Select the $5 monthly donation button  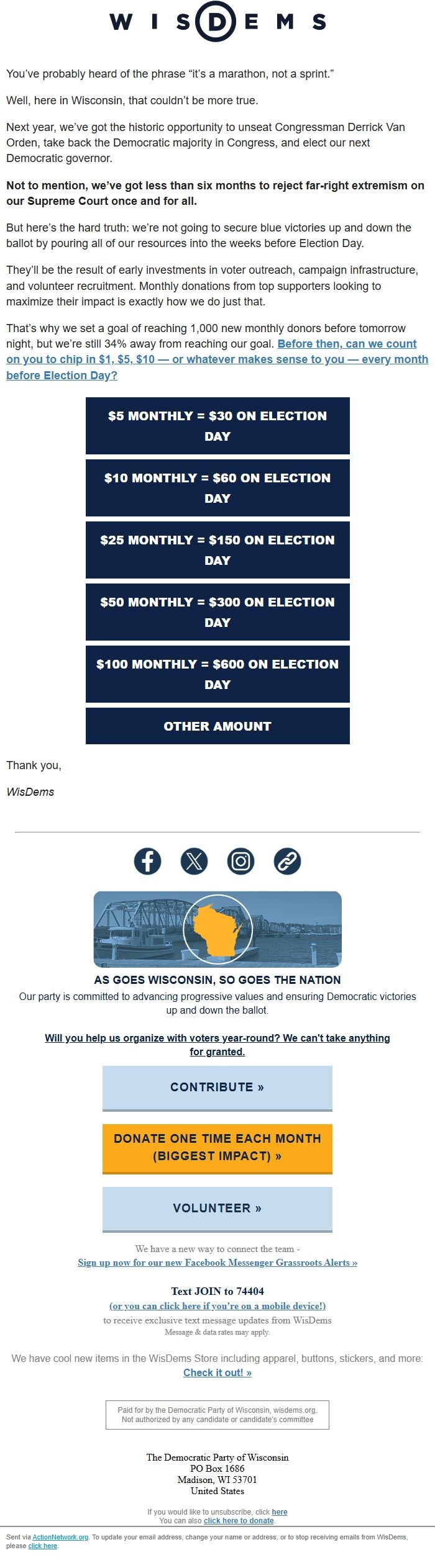pyautogui.click(x=217, y=426)
